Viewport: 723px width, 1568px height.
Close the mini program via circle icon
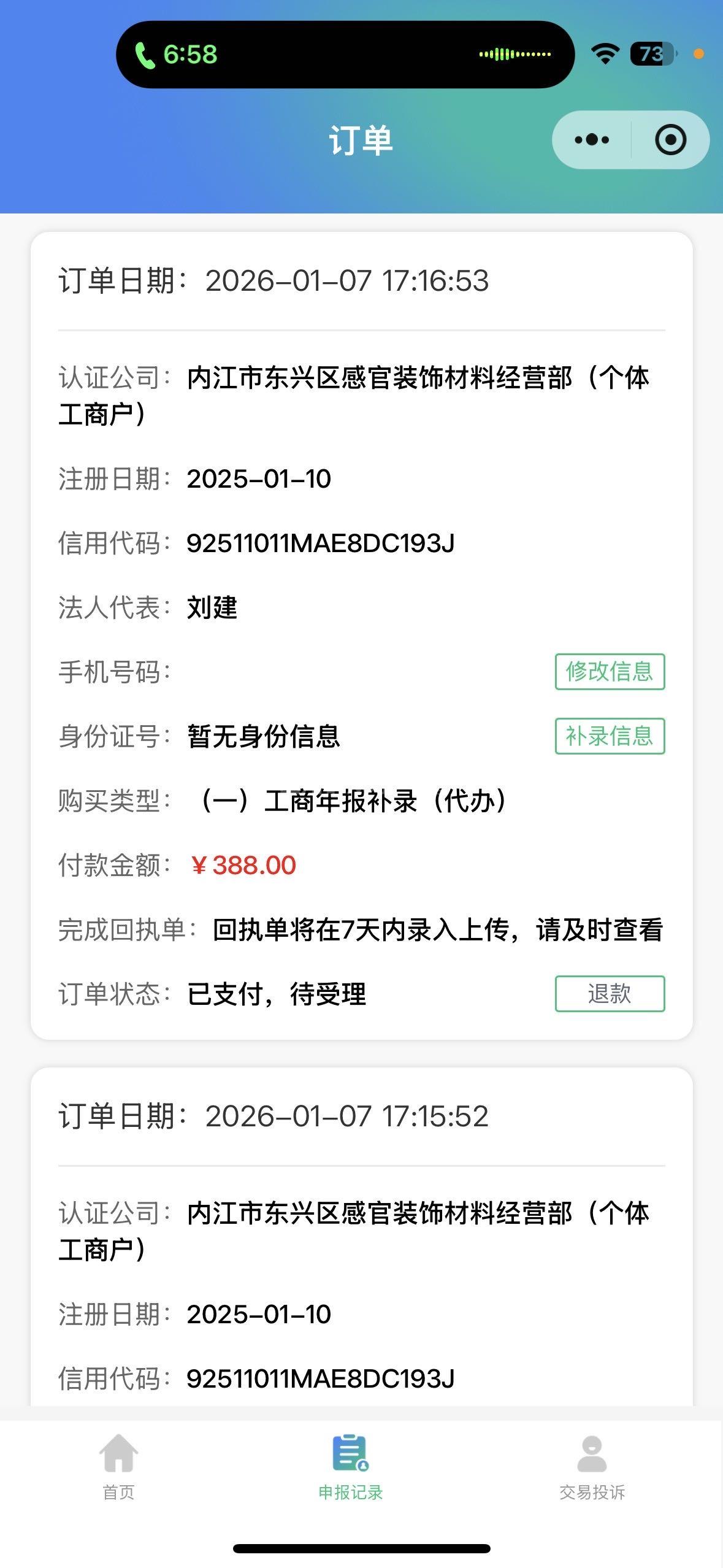click(x=670, y=140)
